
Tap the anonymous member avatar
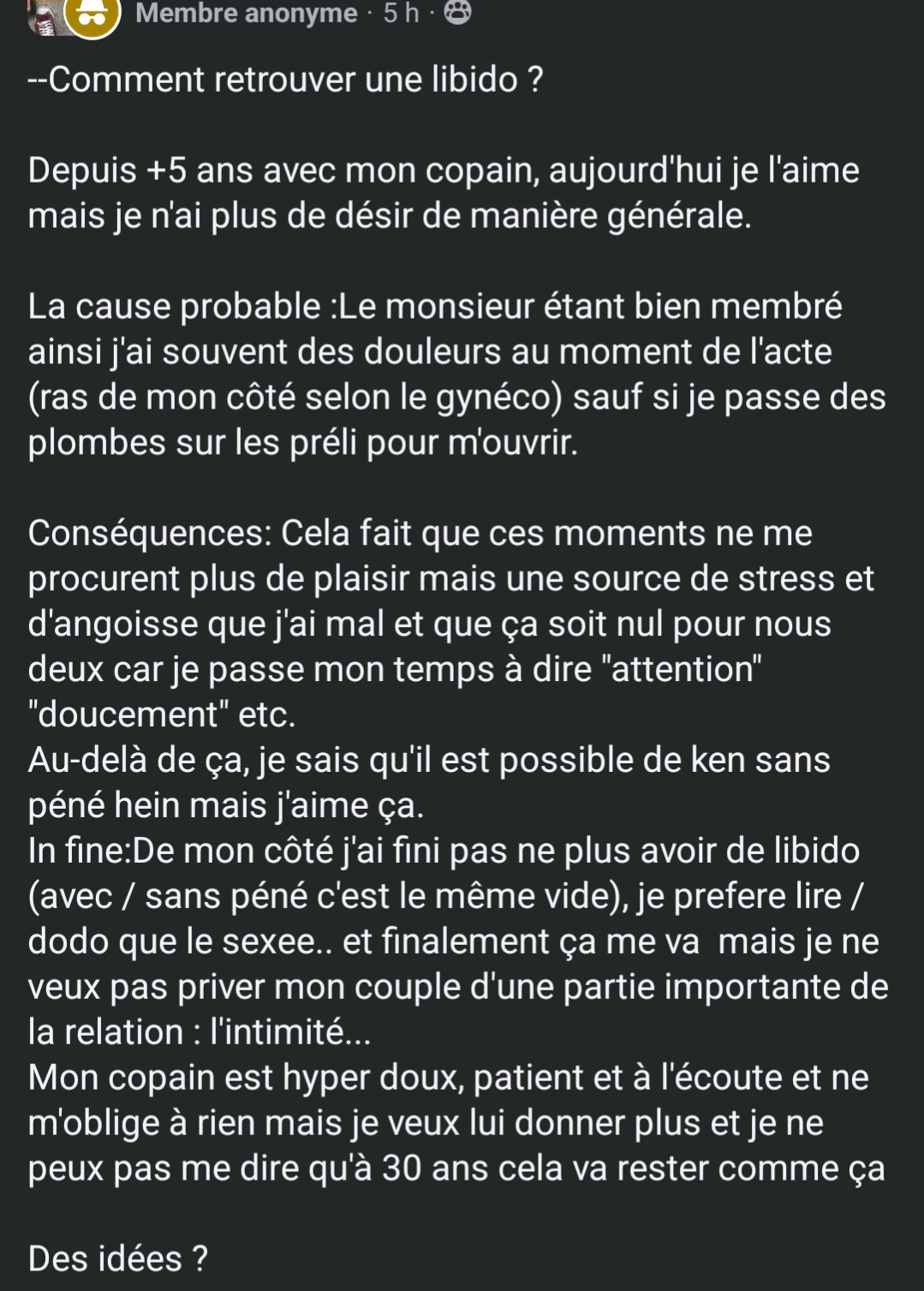[x=92, y=15]
